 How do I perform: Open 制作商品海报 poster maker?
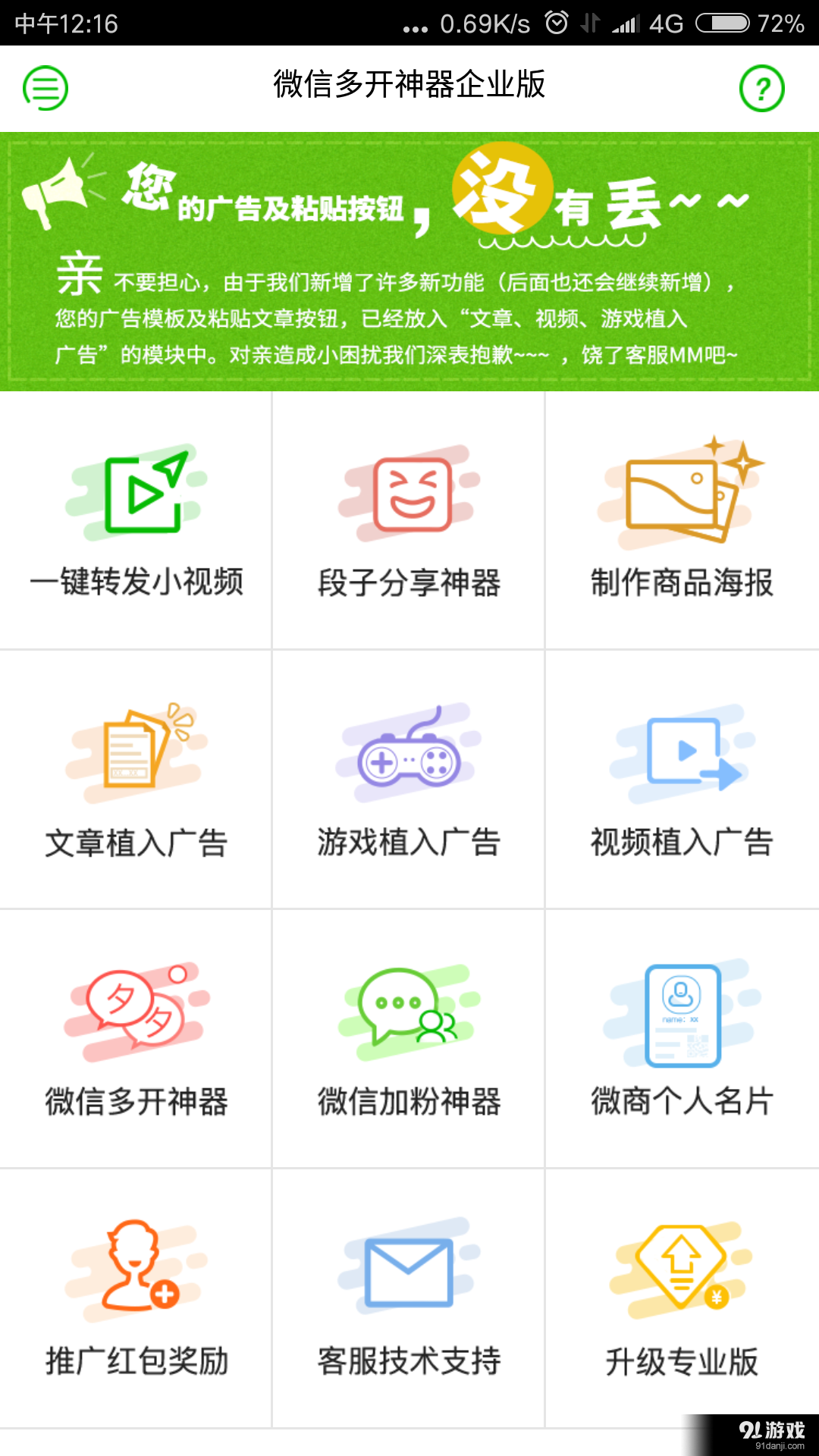[681, 523]
